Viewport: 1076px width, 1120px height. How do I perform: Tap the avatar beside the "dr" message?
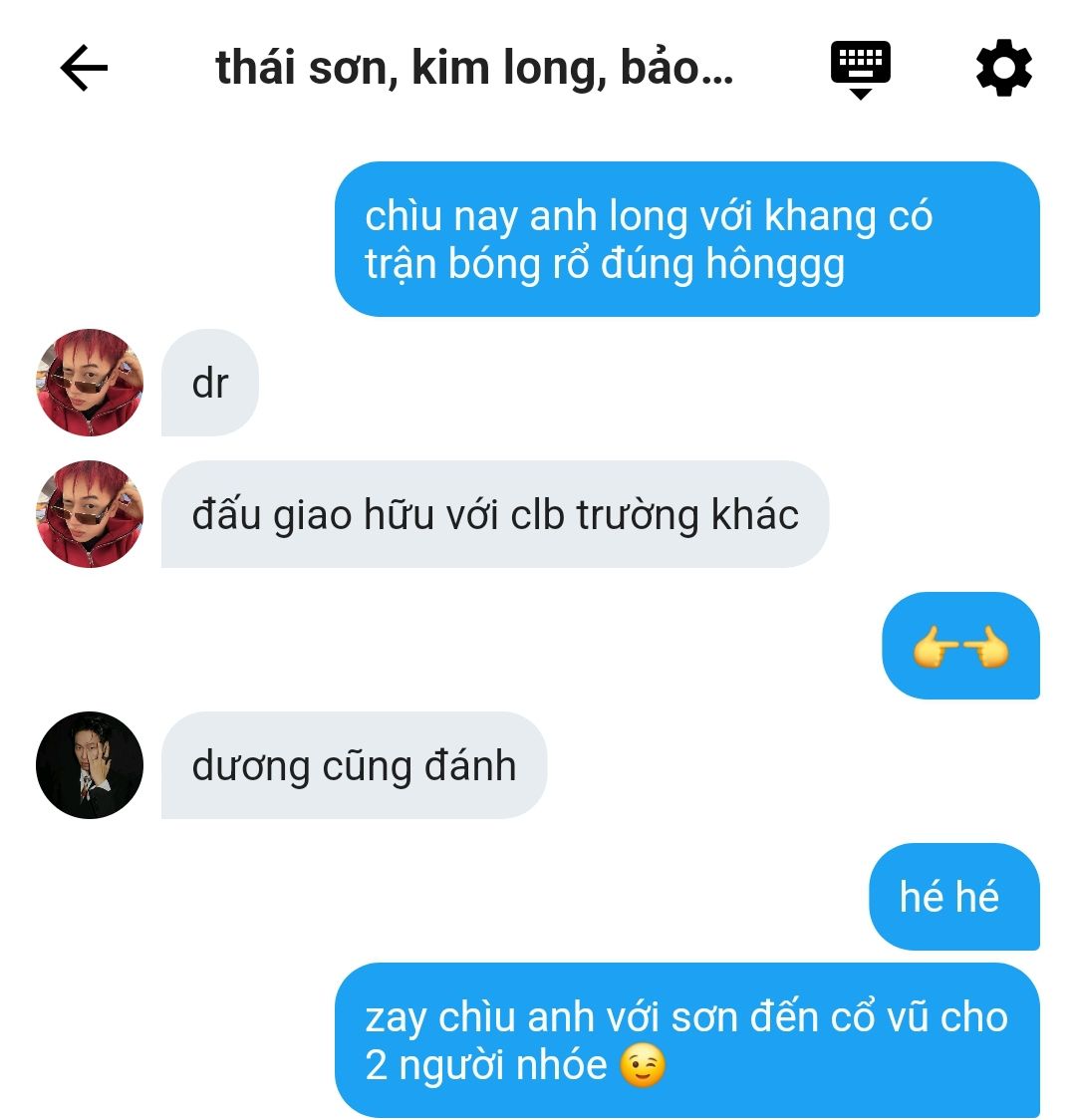90,383
